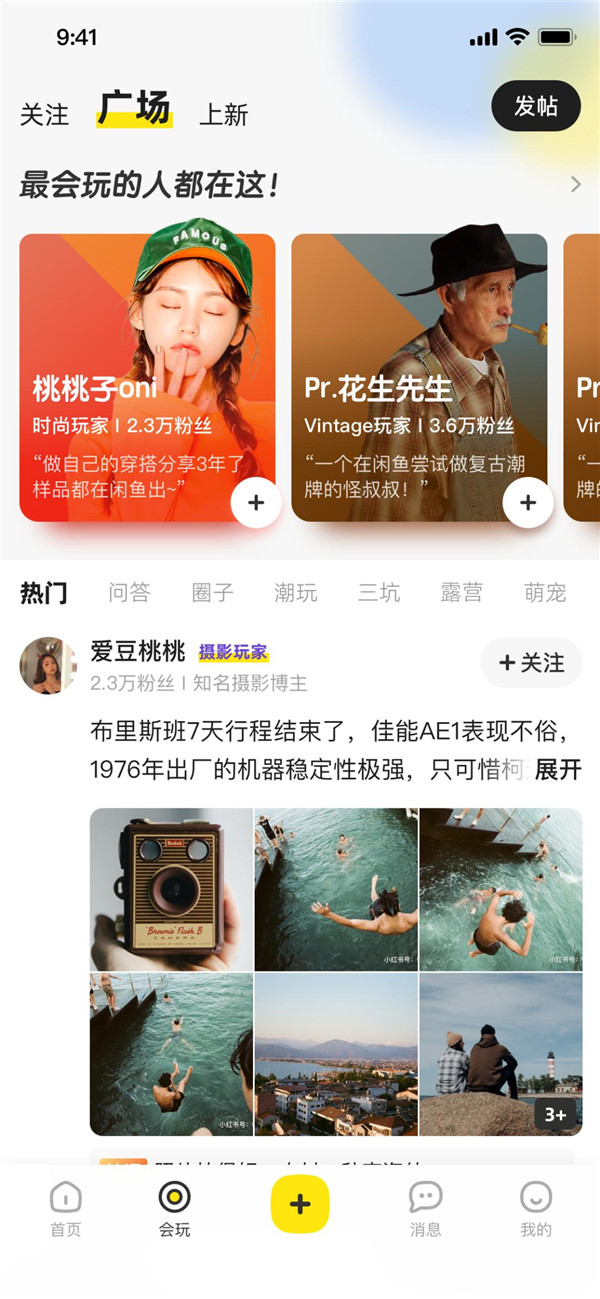Open the 最会玩的人都在这 chevron arrow

point(575,184)
